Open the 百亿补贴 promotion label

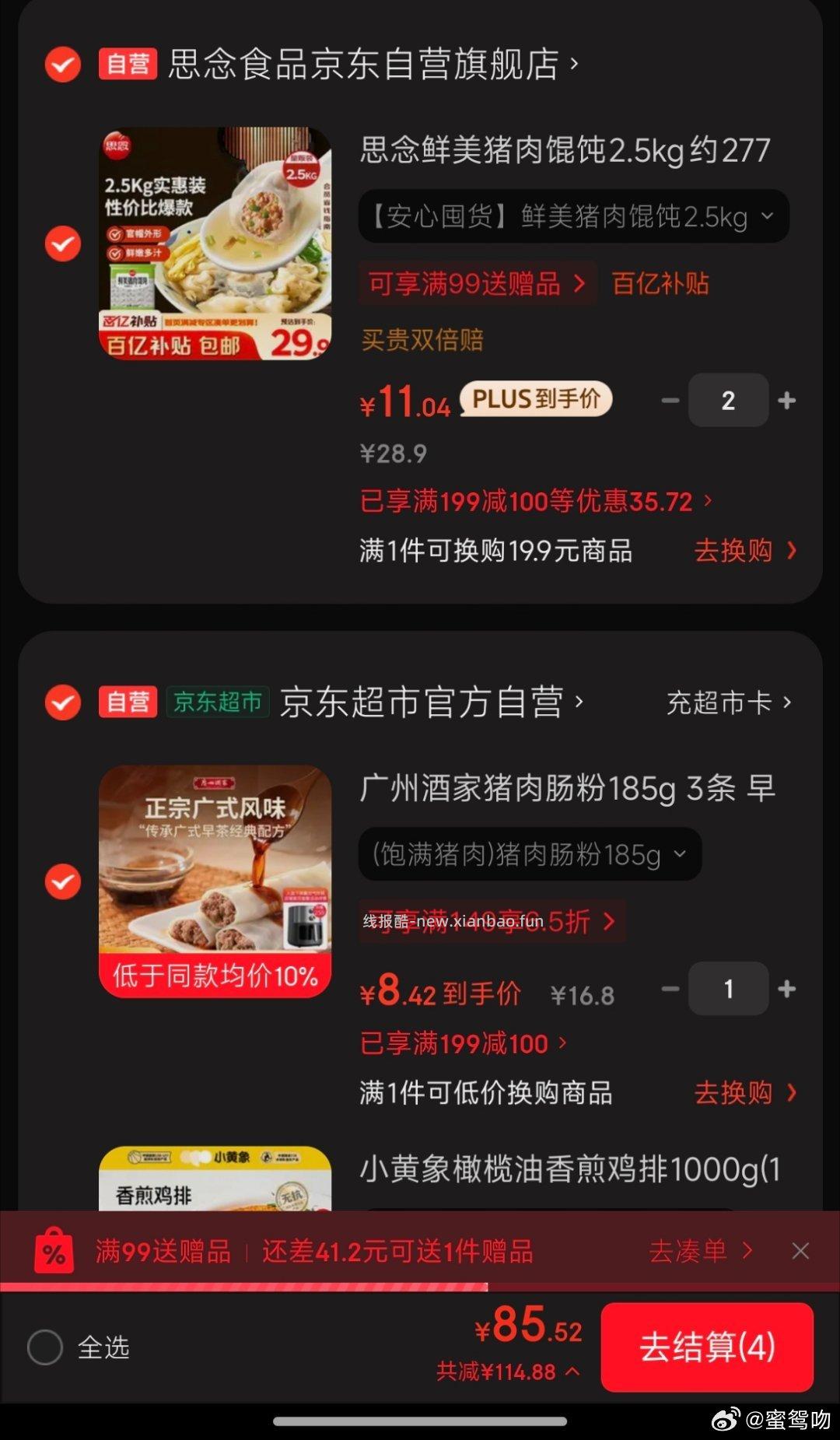pyautogui.click(x=660, y=283)
